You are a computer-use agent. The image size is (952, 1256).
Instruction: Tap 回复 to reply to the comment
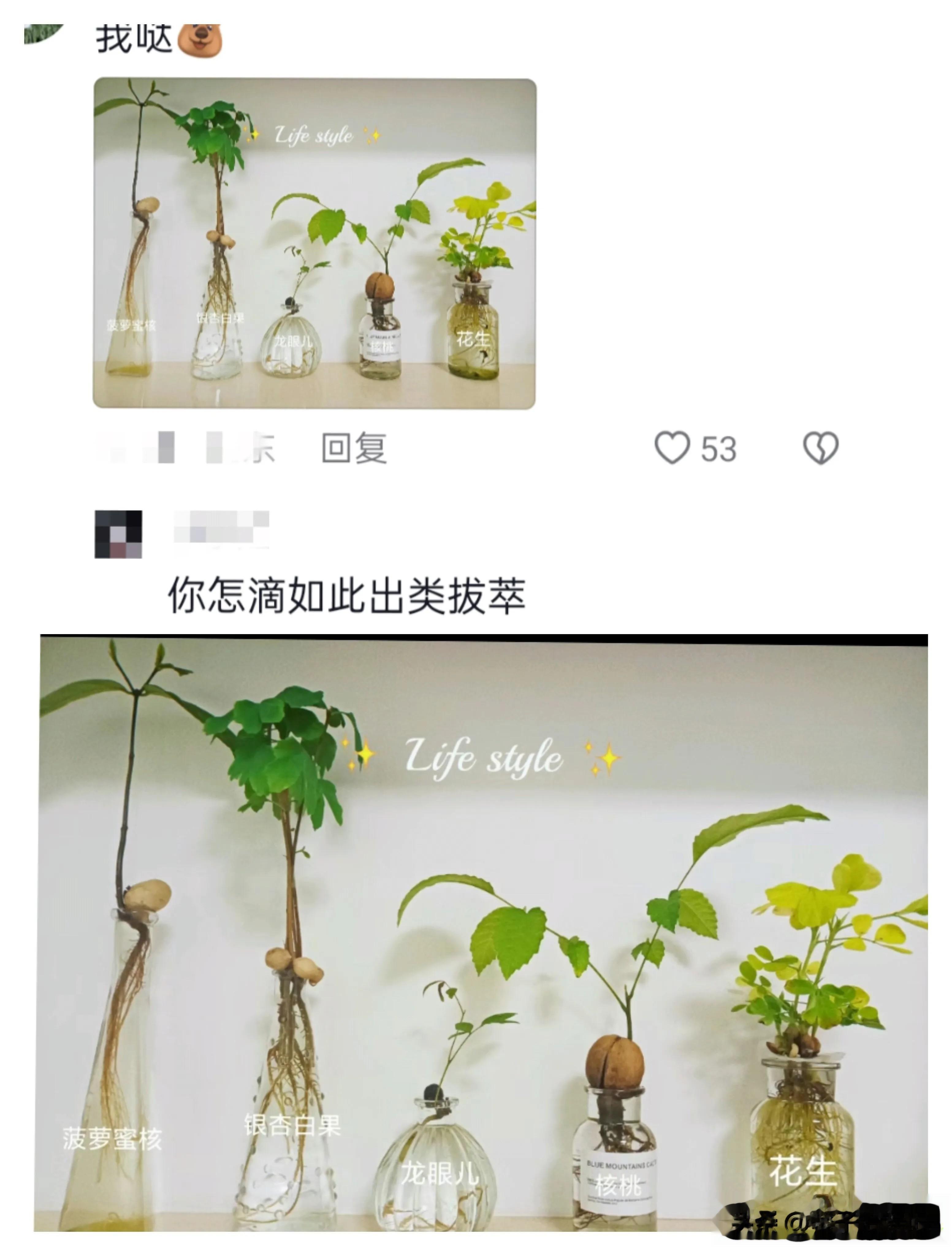pos(354,448)
